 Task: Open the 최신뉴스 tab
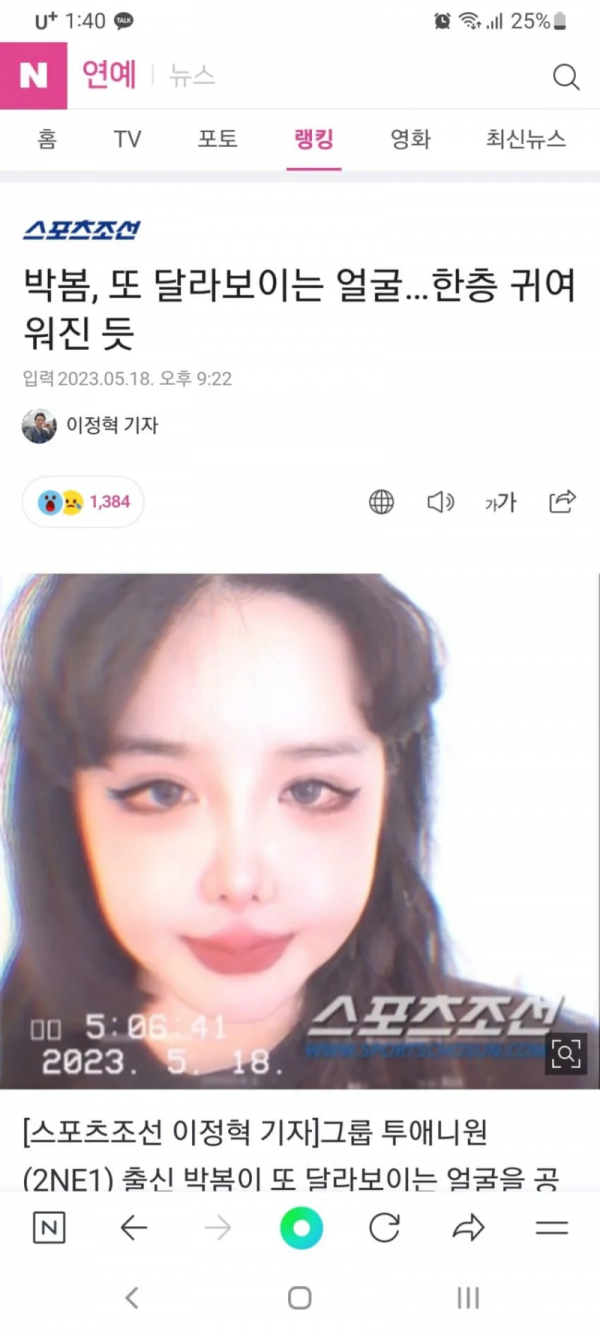click(526, 139)
